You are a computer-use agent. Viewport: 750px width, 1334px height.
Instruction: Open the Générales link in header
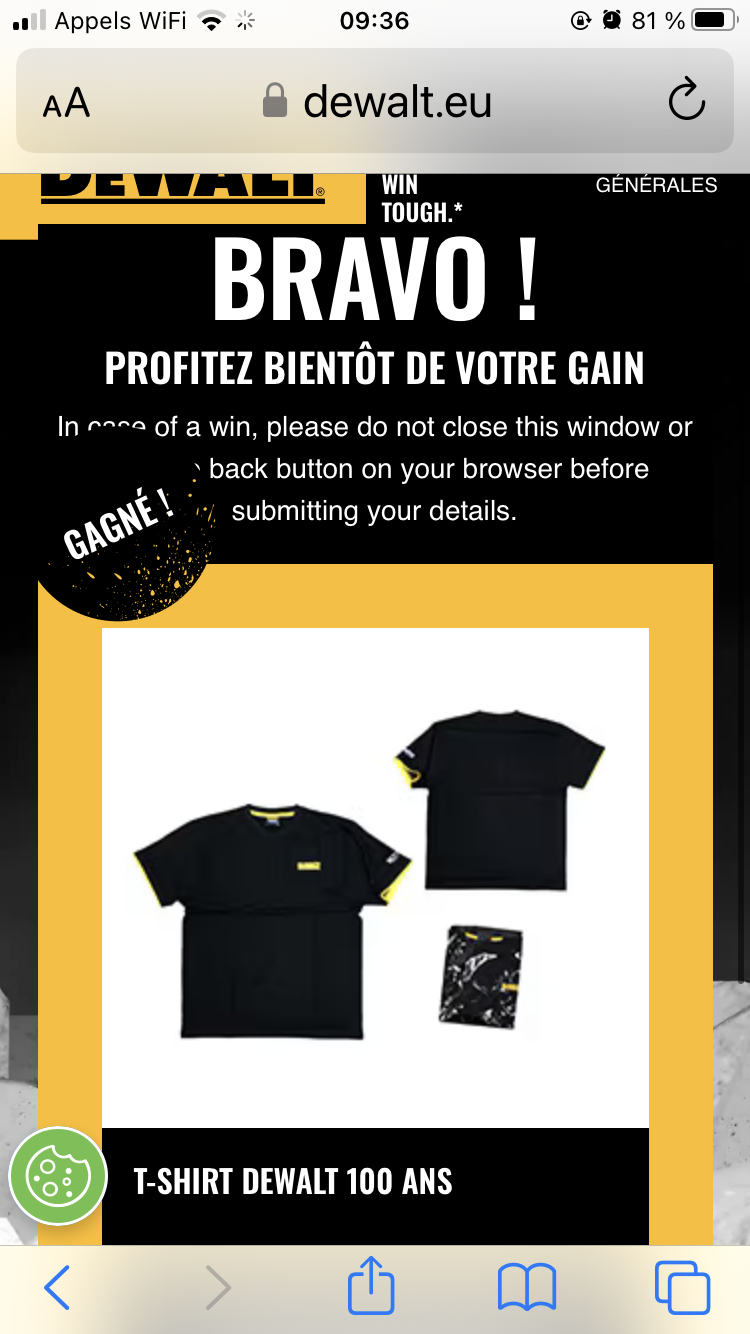[x=656, y=185]
